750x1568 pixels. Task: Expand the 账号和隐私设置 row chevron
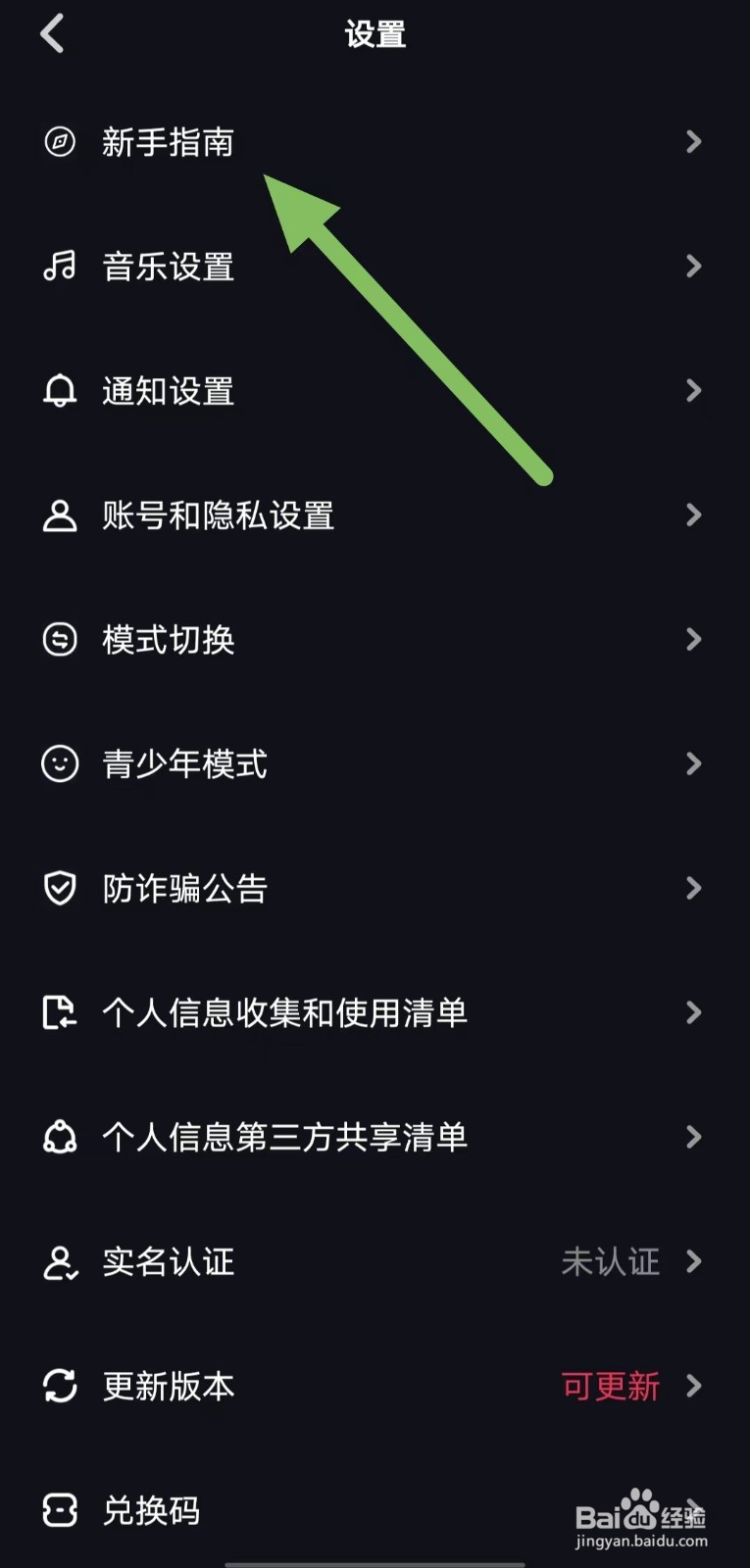point(693,515)
